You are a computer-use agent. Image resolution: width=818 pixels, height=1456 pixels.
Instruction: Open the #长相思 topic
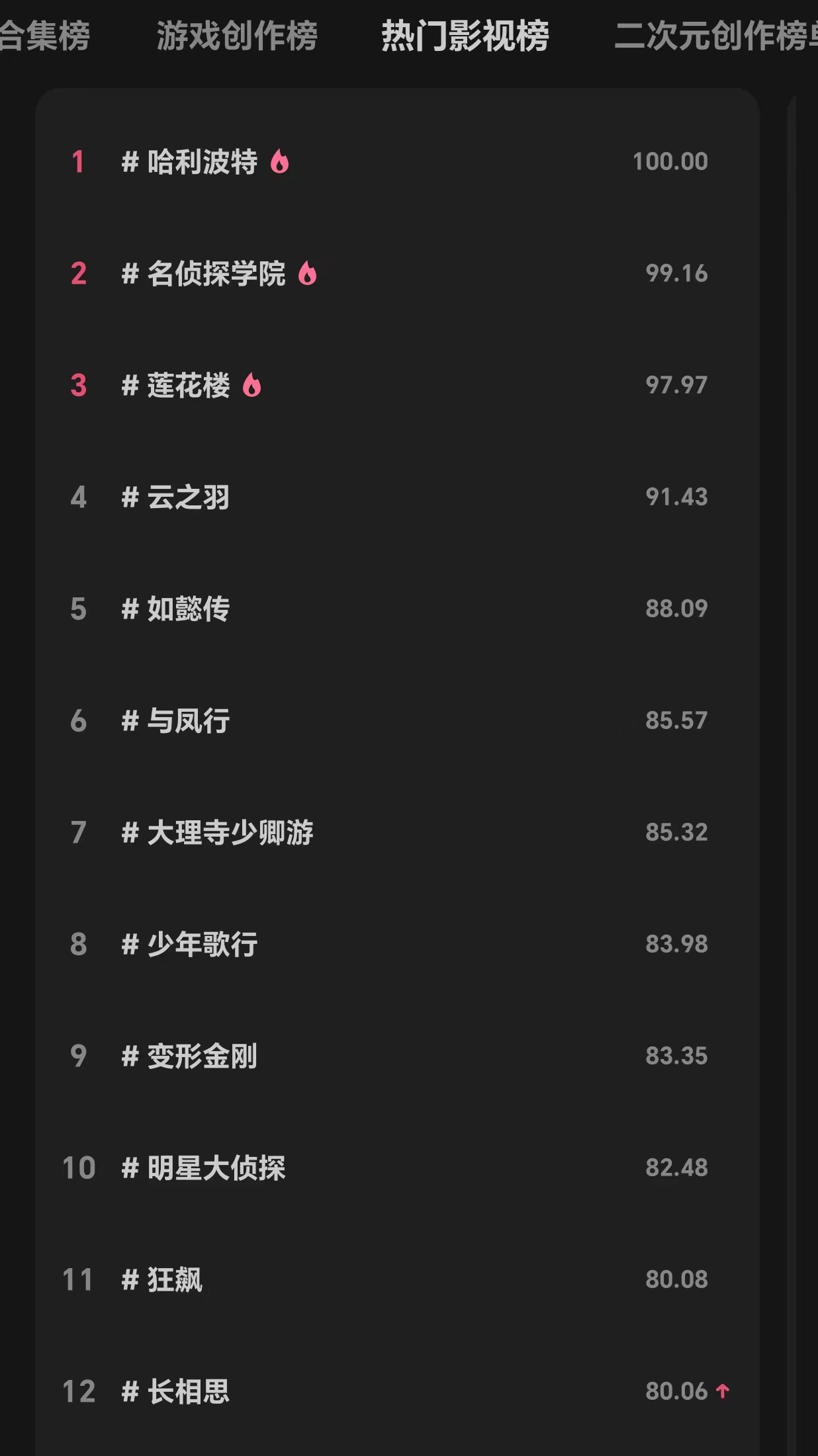pyautogui.click(x=189, y=1391)
